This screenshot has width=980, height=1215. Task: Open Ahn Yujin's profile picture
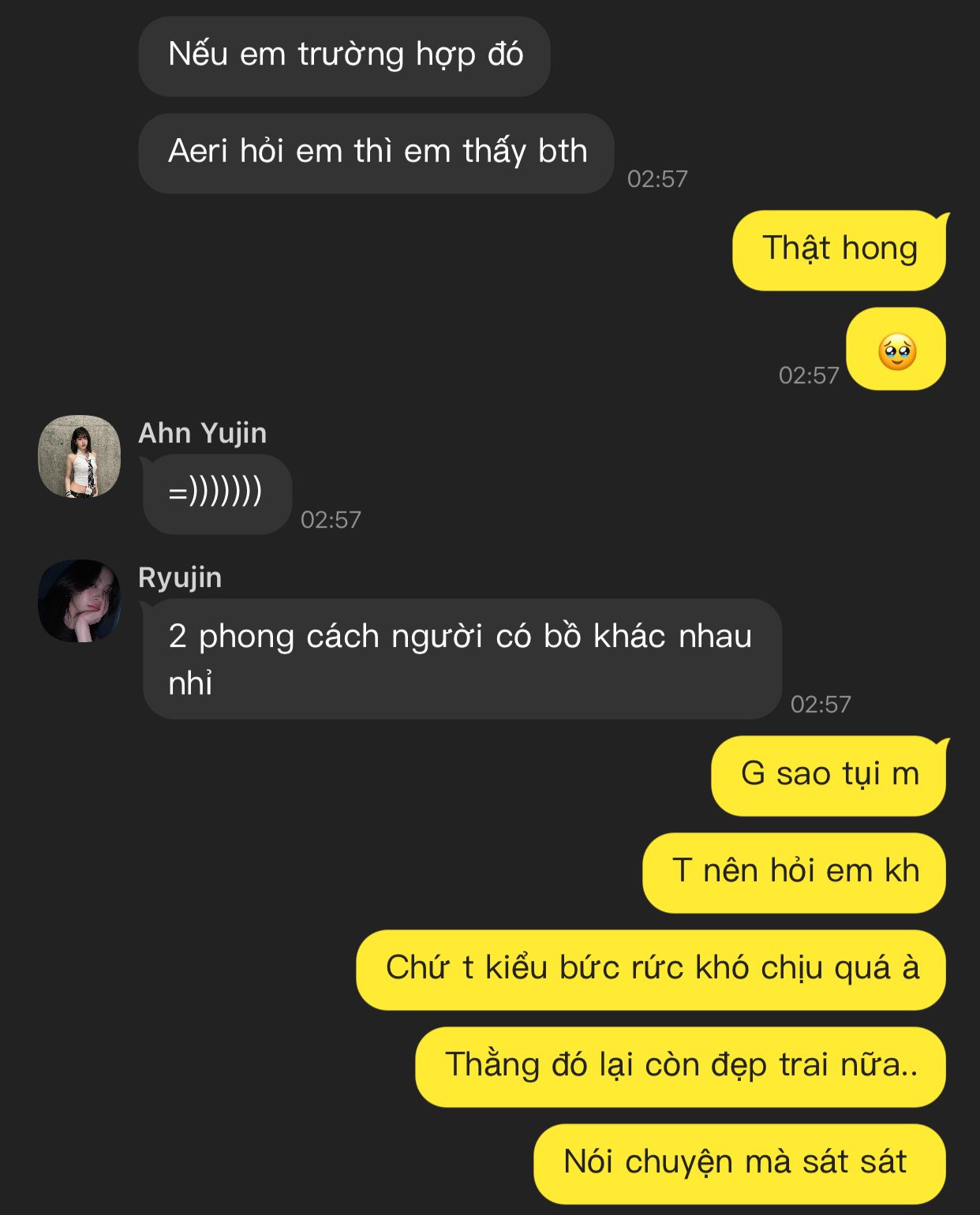79,457
